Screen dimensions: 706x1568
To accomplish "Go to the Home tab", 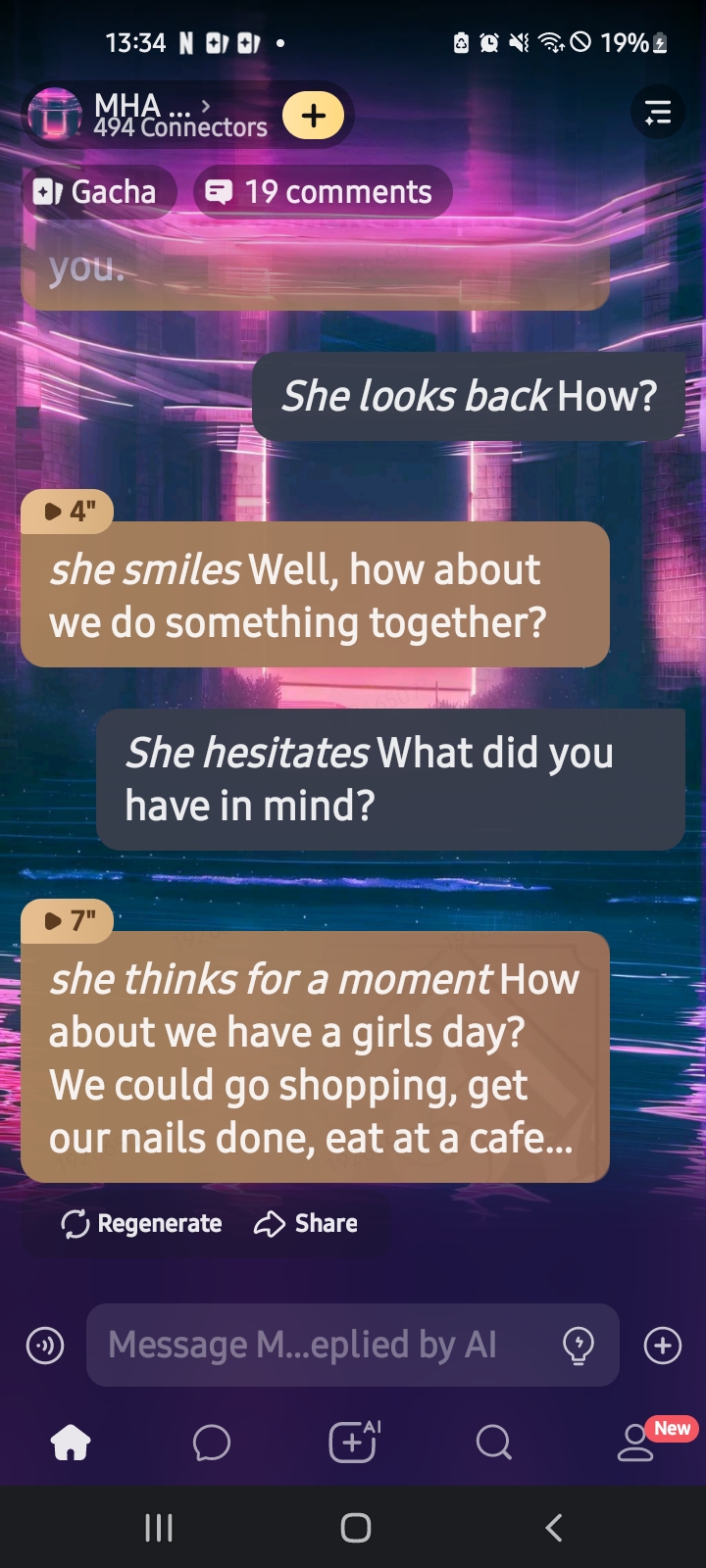I will (x=71, y=1443).
